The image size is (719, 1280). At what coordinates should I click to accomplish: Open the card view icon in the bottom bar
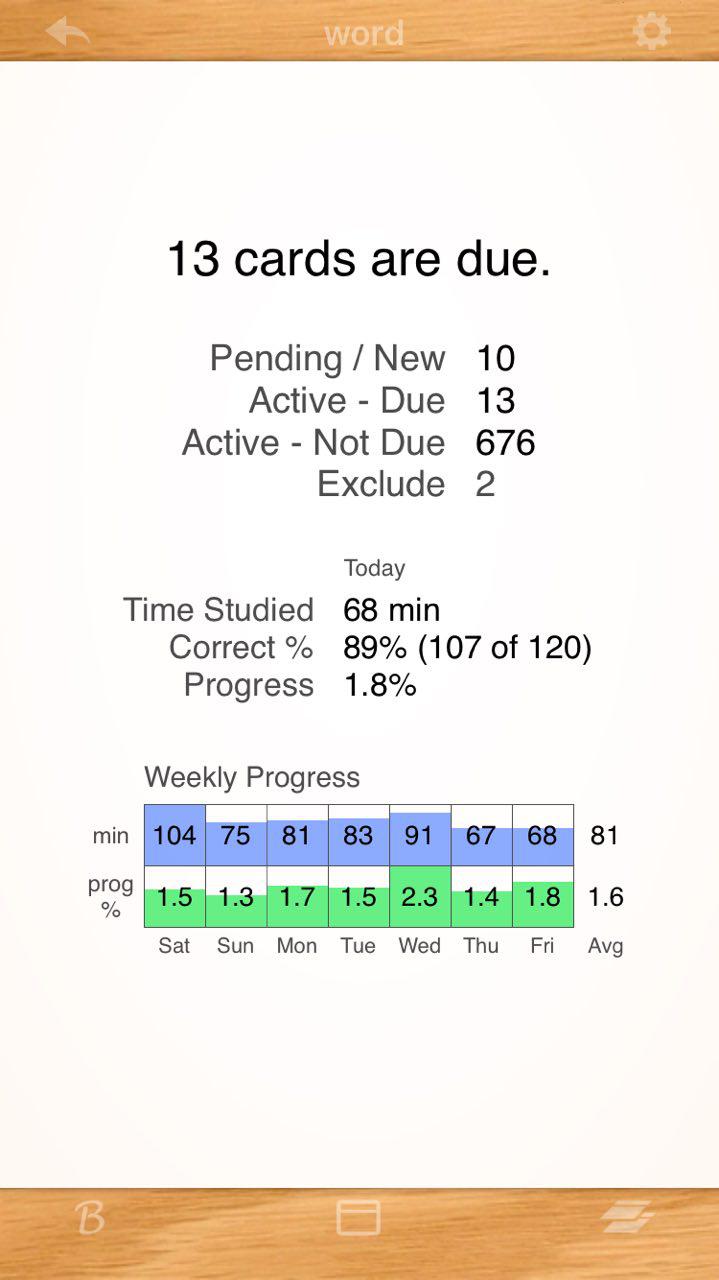click(358, 1217)
